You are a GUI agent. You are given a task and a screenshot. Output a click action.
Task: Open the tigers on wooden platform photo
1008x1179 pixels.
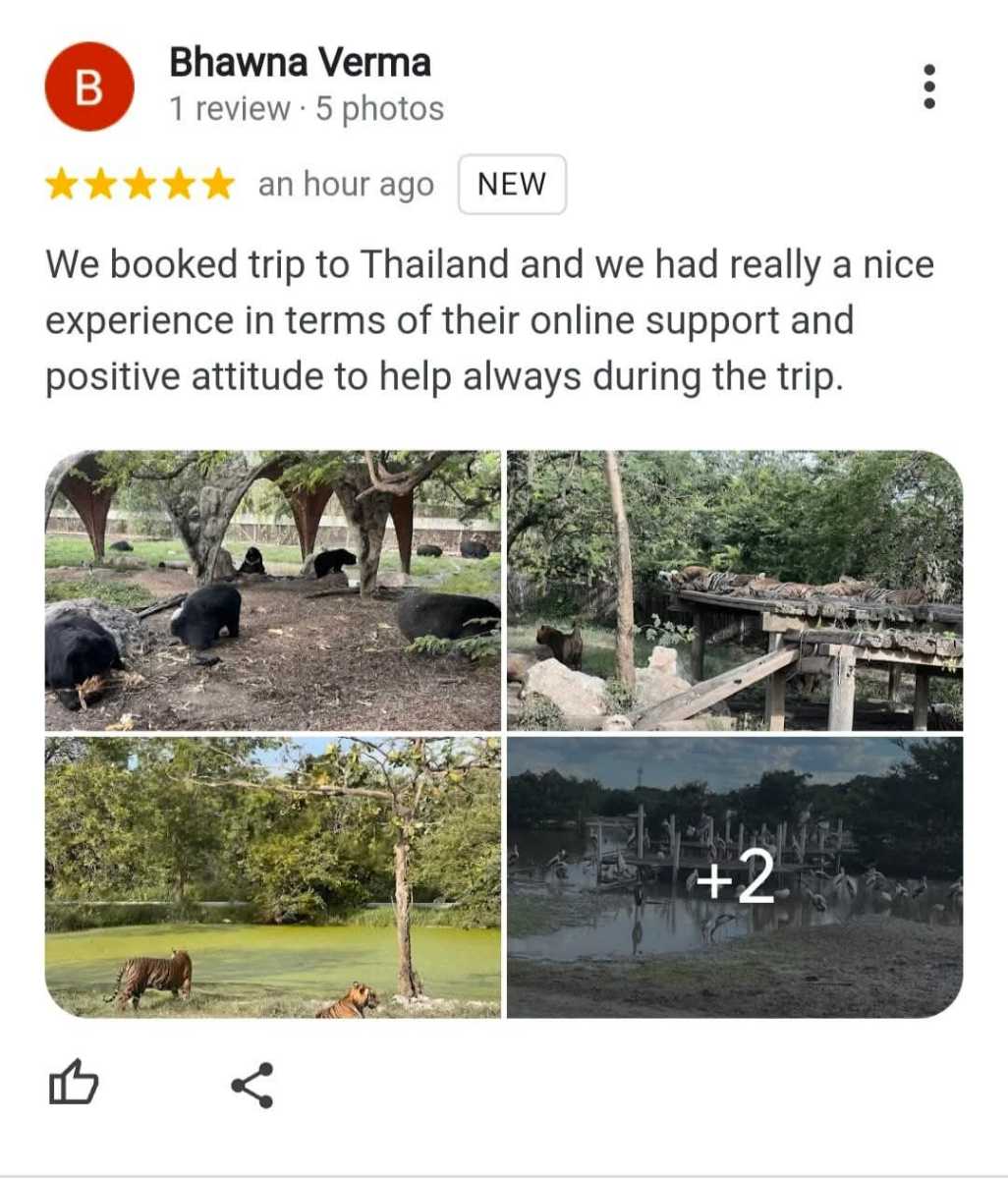click(734, 590)
